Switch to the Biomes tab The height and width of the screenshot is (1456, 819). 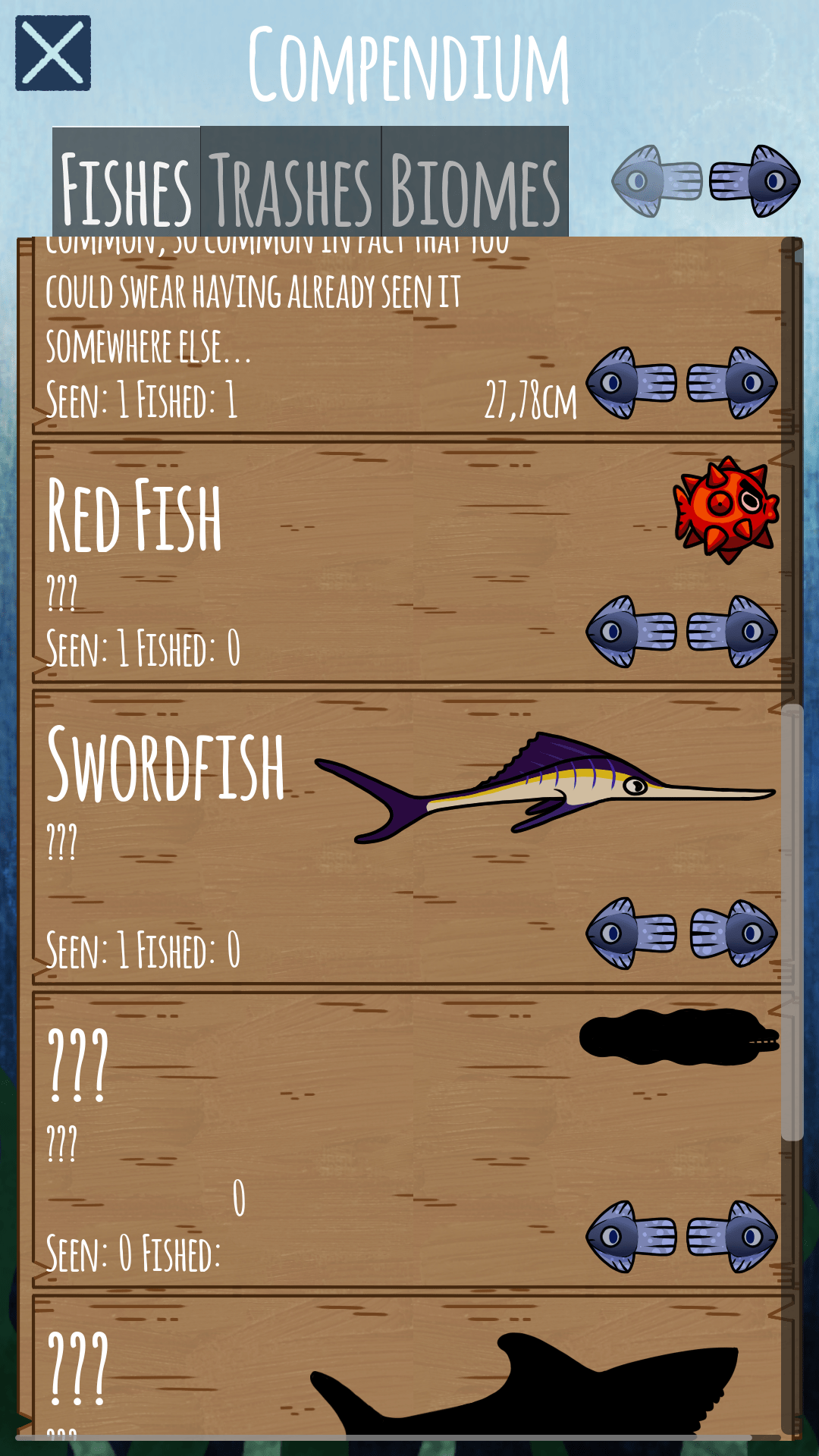475,182
